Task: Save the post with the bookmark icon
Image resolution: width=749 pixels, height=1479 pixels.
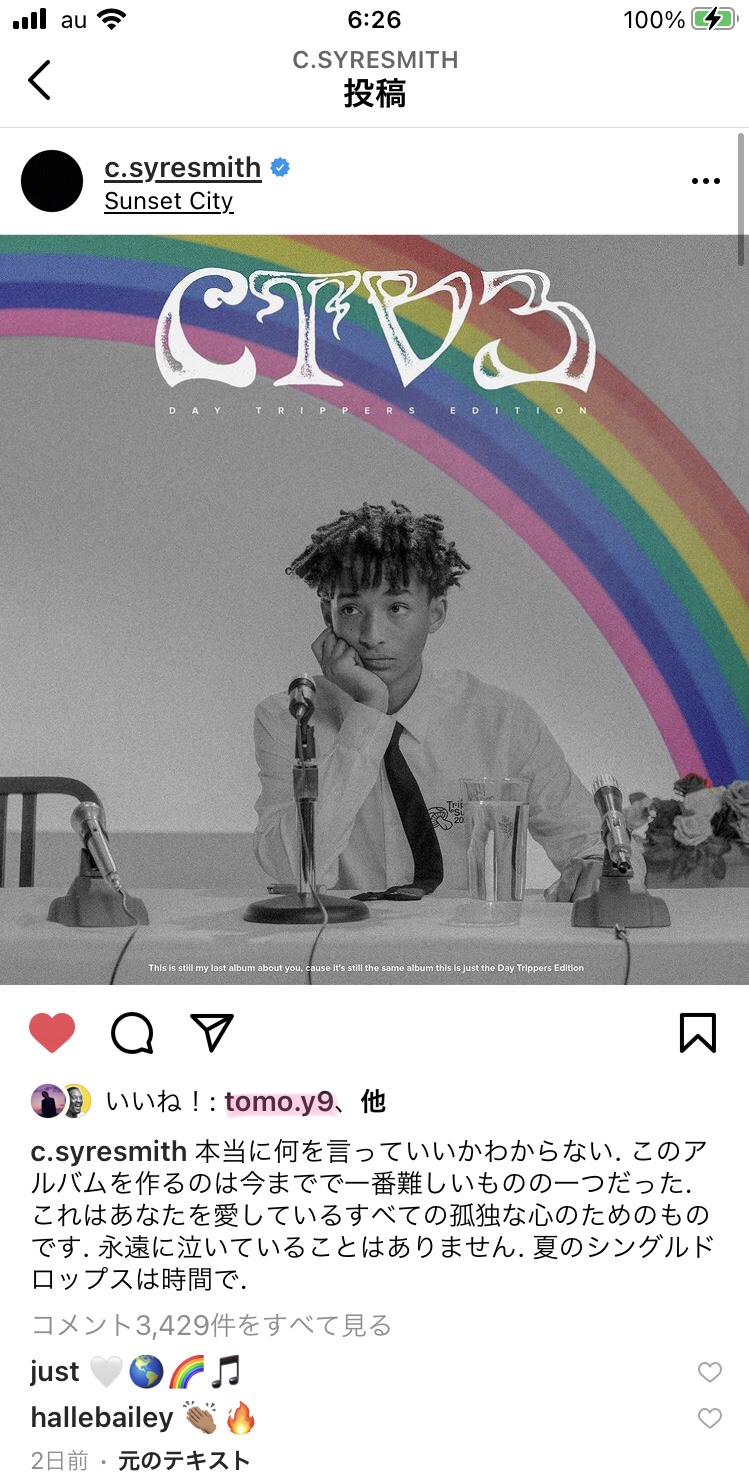Action: [x=697, y=1032]
